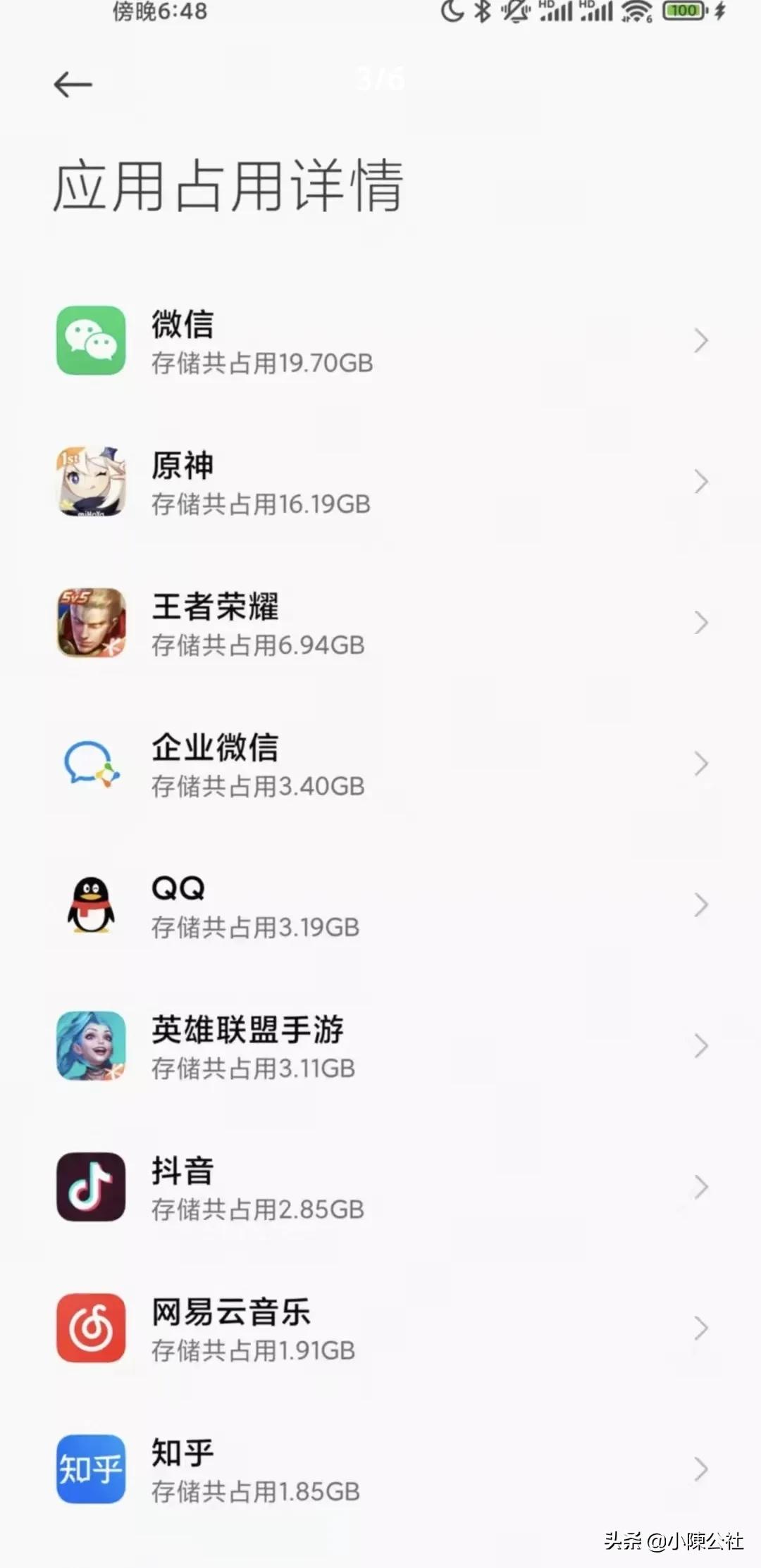The height and width of the screenshot is (1568, 761).
Task: Select the QQ penguin icon
Action: 89,906
